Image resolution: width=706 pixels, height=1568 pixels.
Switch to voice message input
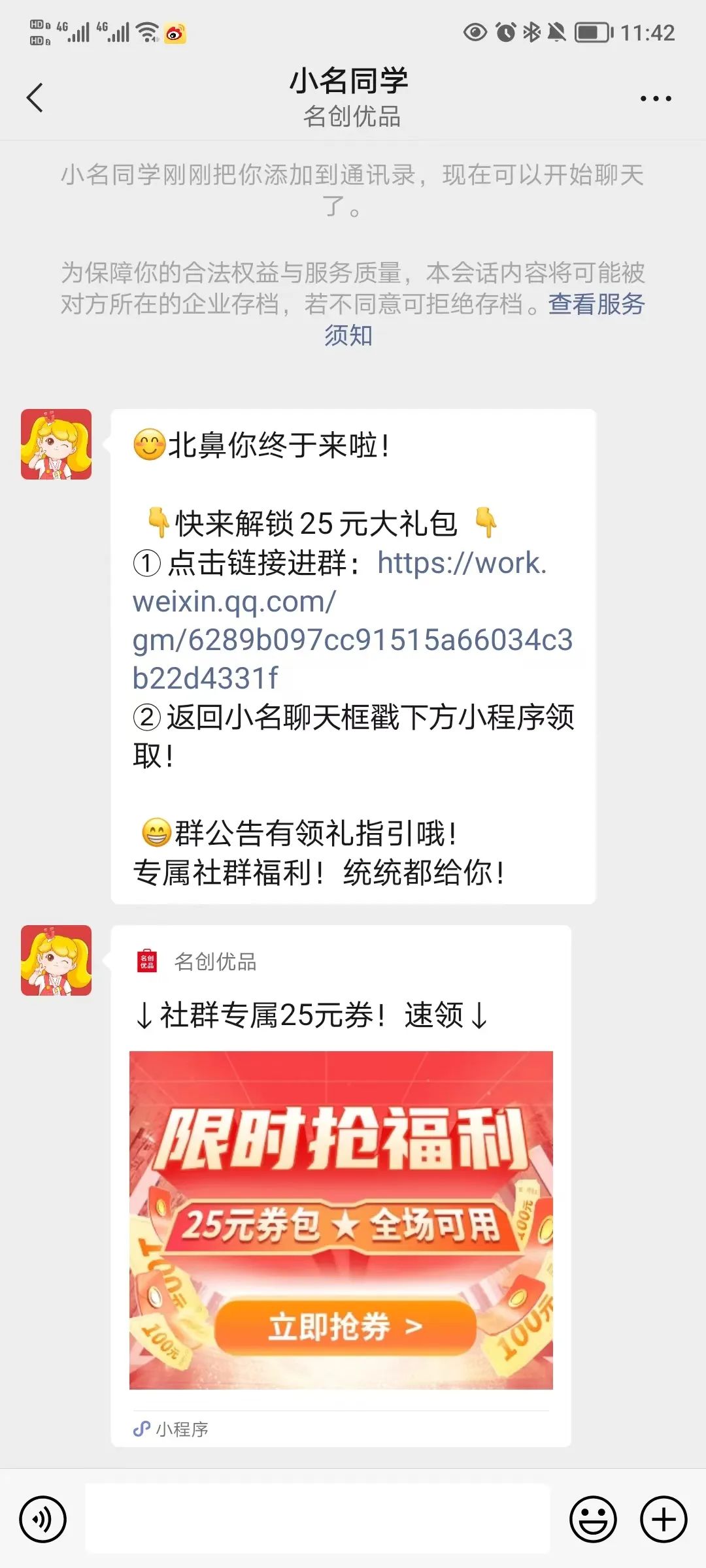43,1519
